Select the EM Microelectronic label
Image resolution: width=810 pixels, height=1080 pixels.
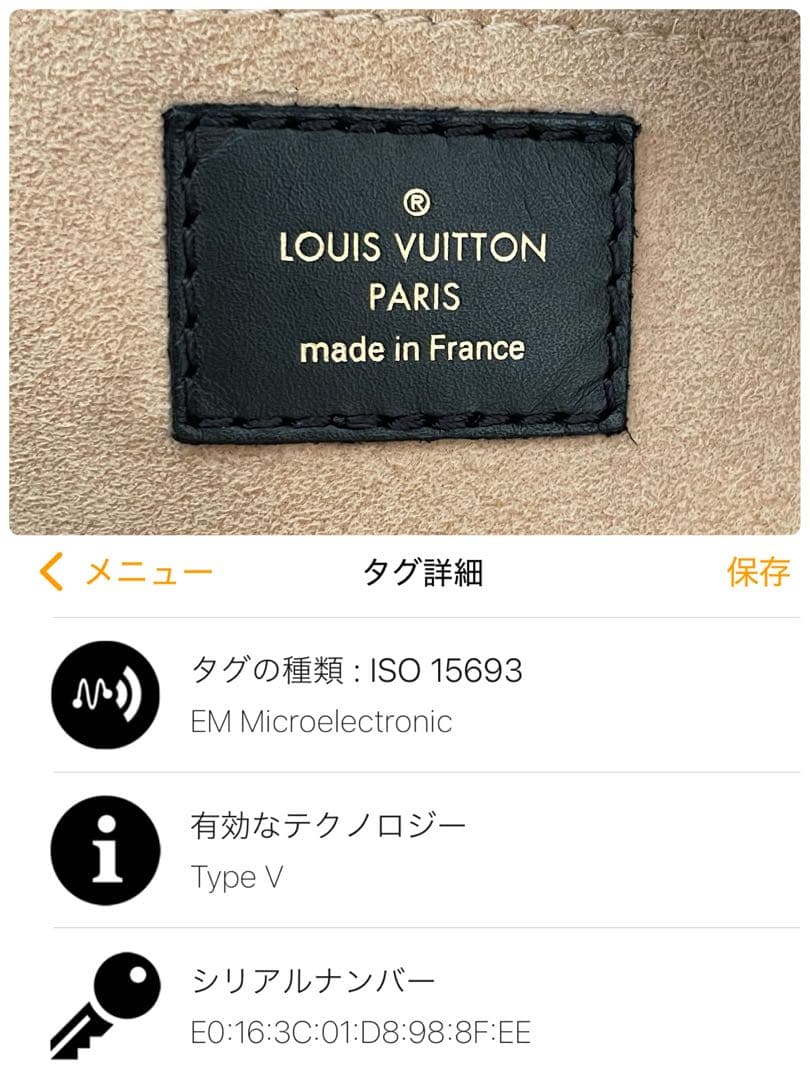pyautogui.click(x=323, y=719)
